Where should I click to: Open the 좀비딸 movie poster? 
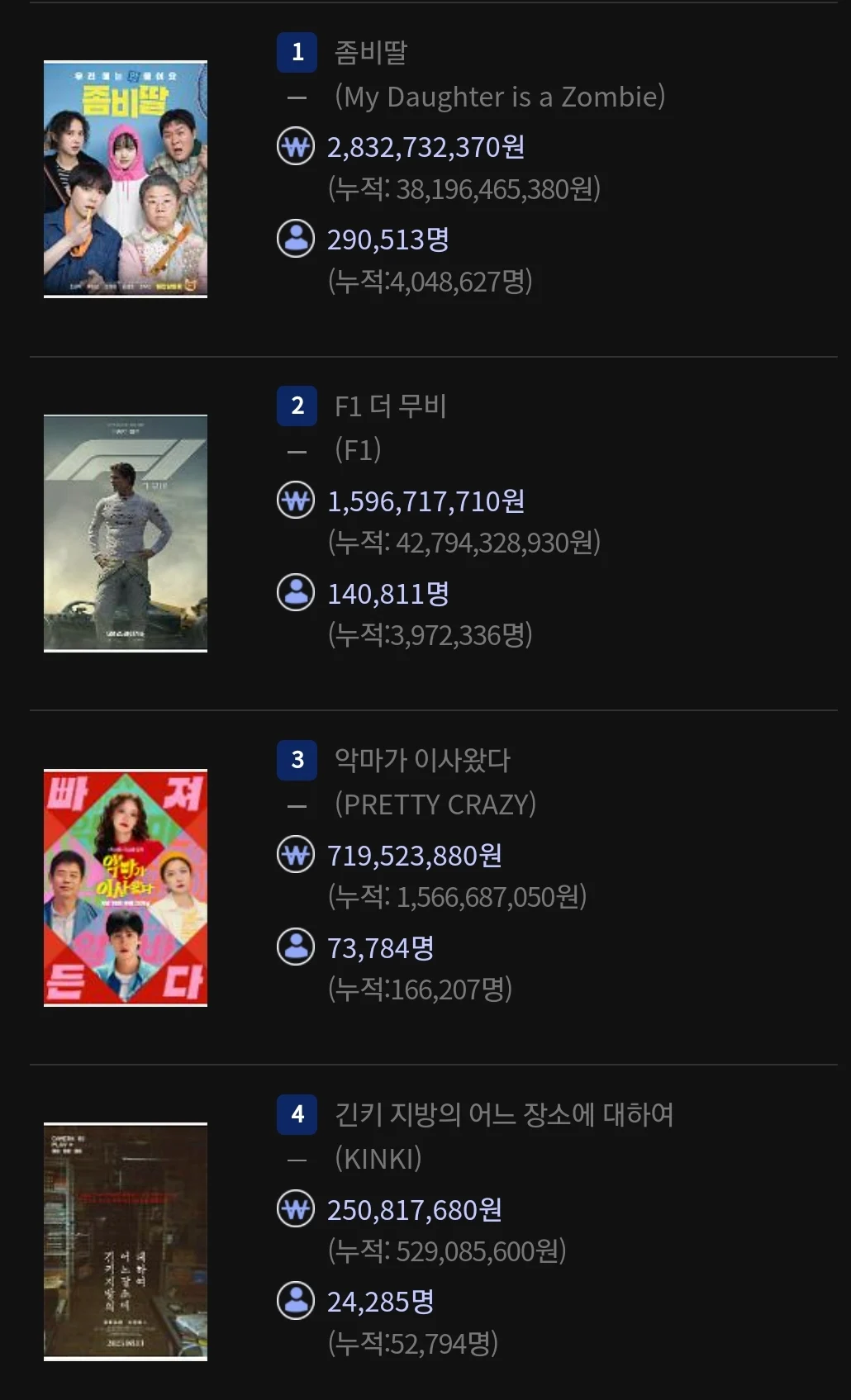(126, 178)
